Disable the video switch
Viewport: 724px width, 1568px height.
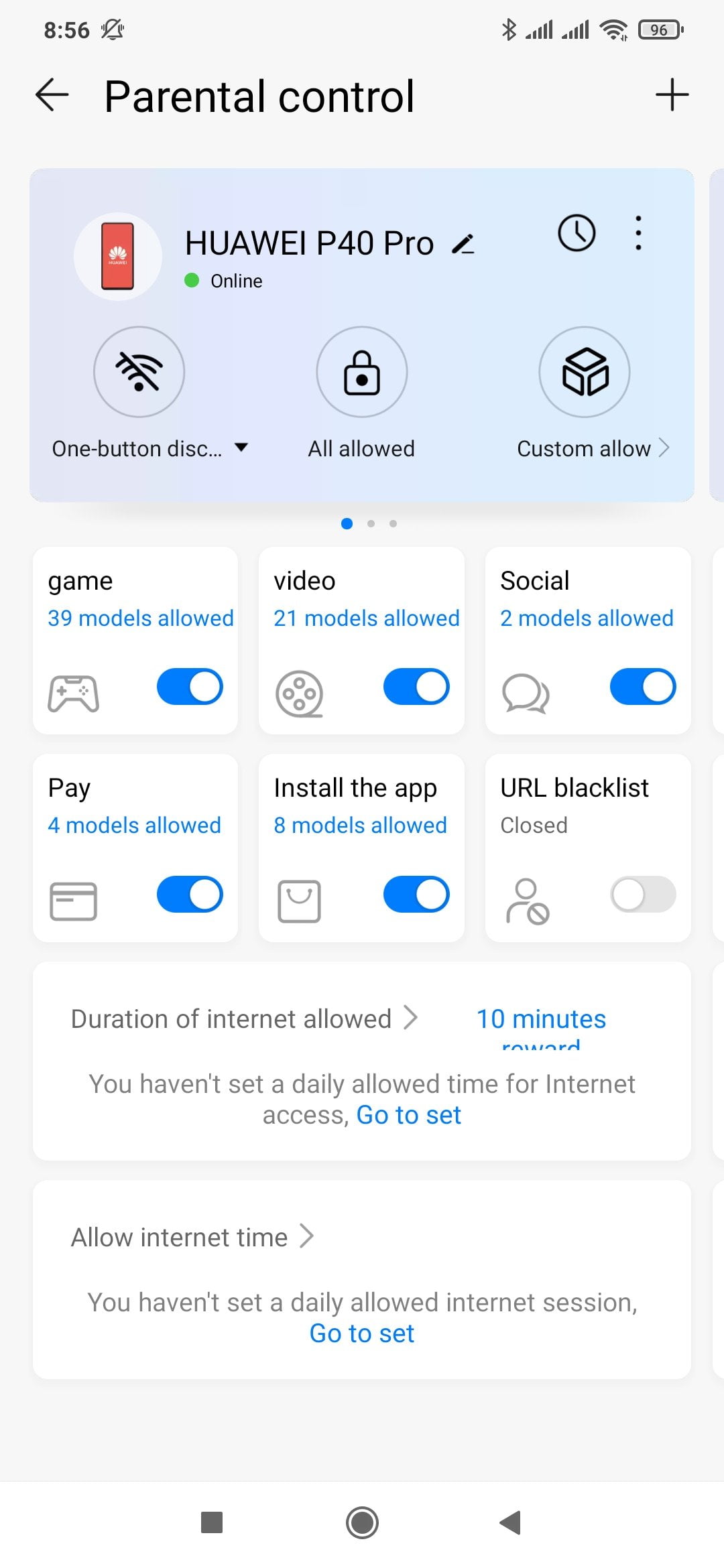pyautogui.click(x=416, y=687)
